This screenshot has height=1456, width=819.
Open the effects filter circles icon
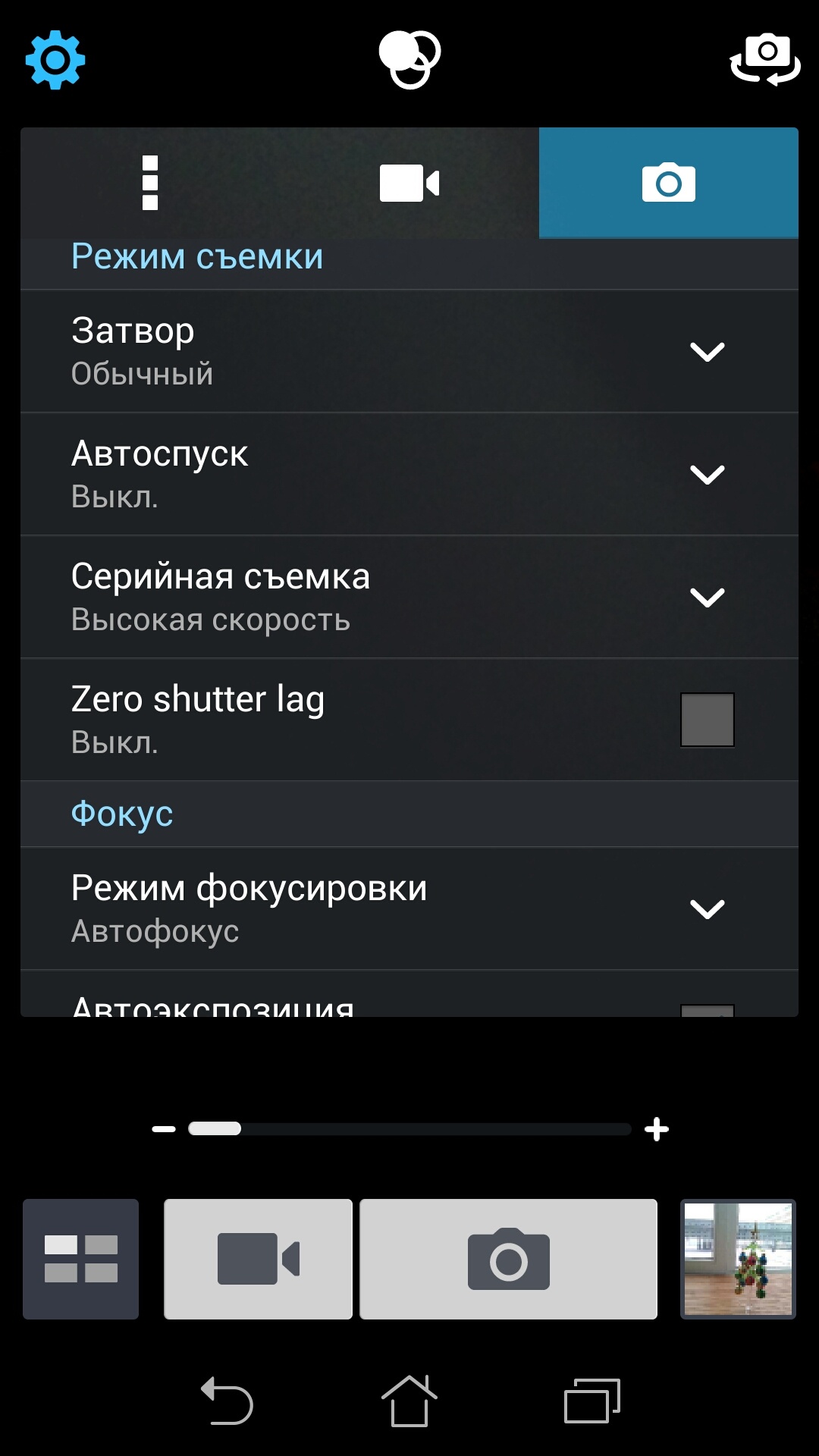[409, 59]
